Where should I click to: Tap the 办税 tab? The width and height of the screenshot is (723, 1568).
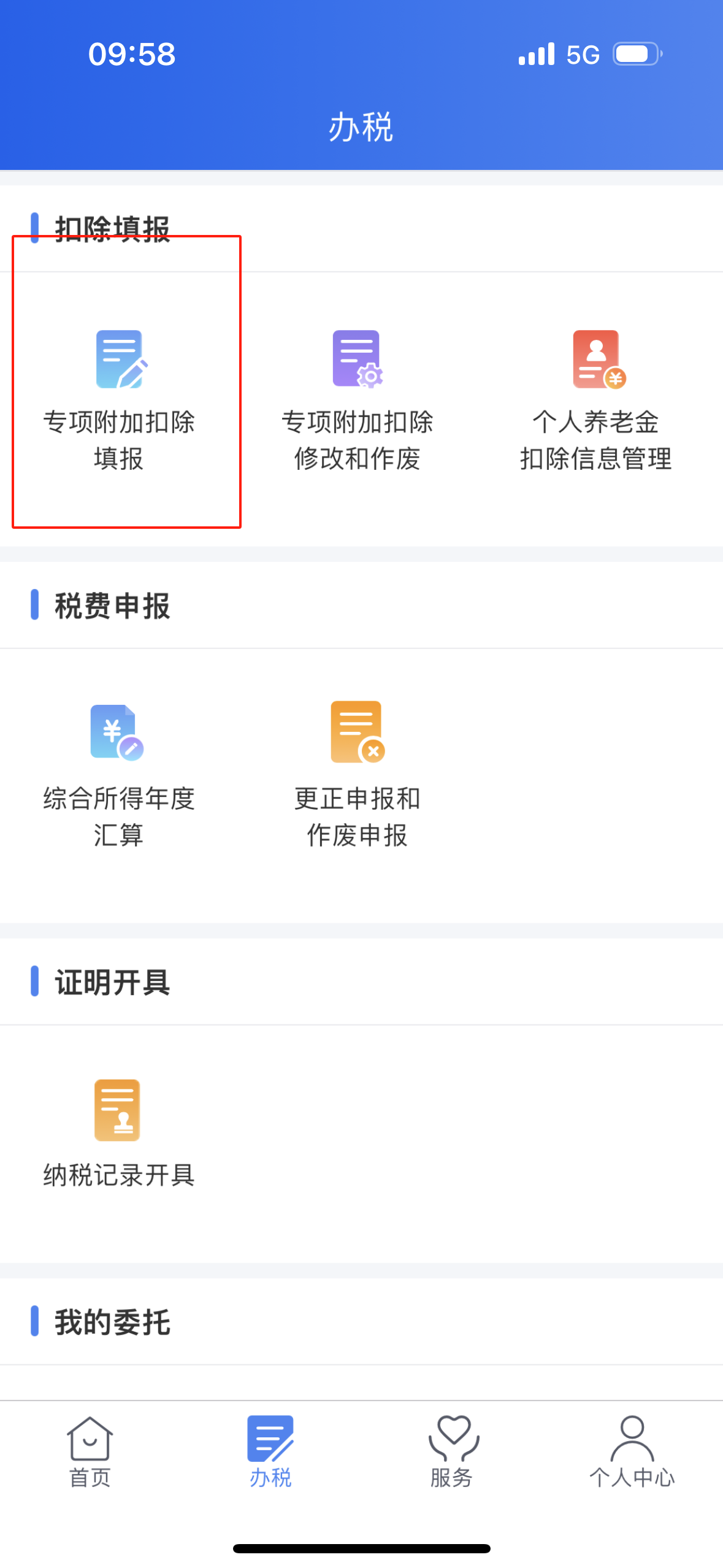pos(270,1451)
